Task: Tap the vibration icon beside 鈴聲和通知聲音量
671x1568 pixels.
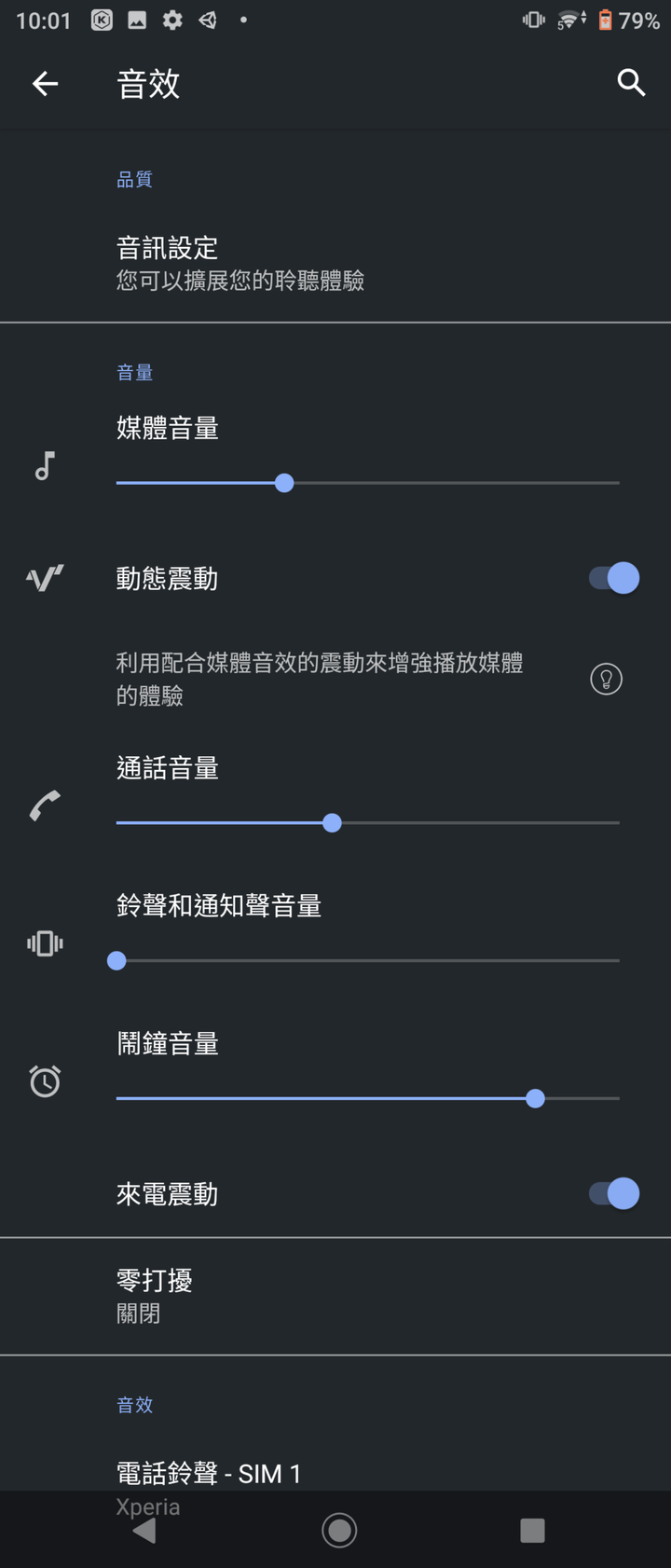Action: (44, 942)
